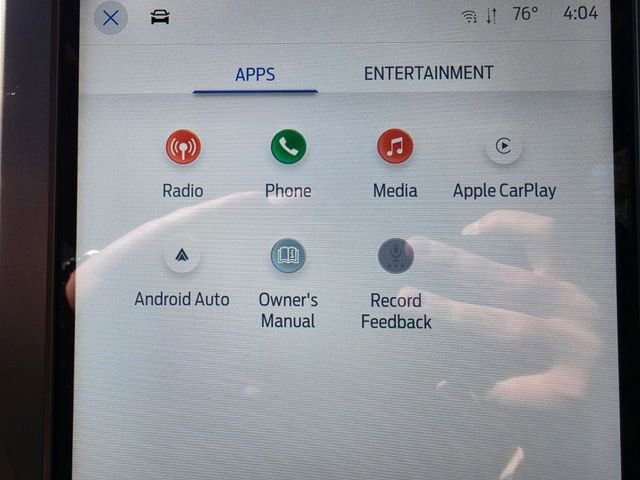Close the apps menu with X
The width and height of the screenshot is (640, 480).
coord(111,17)
